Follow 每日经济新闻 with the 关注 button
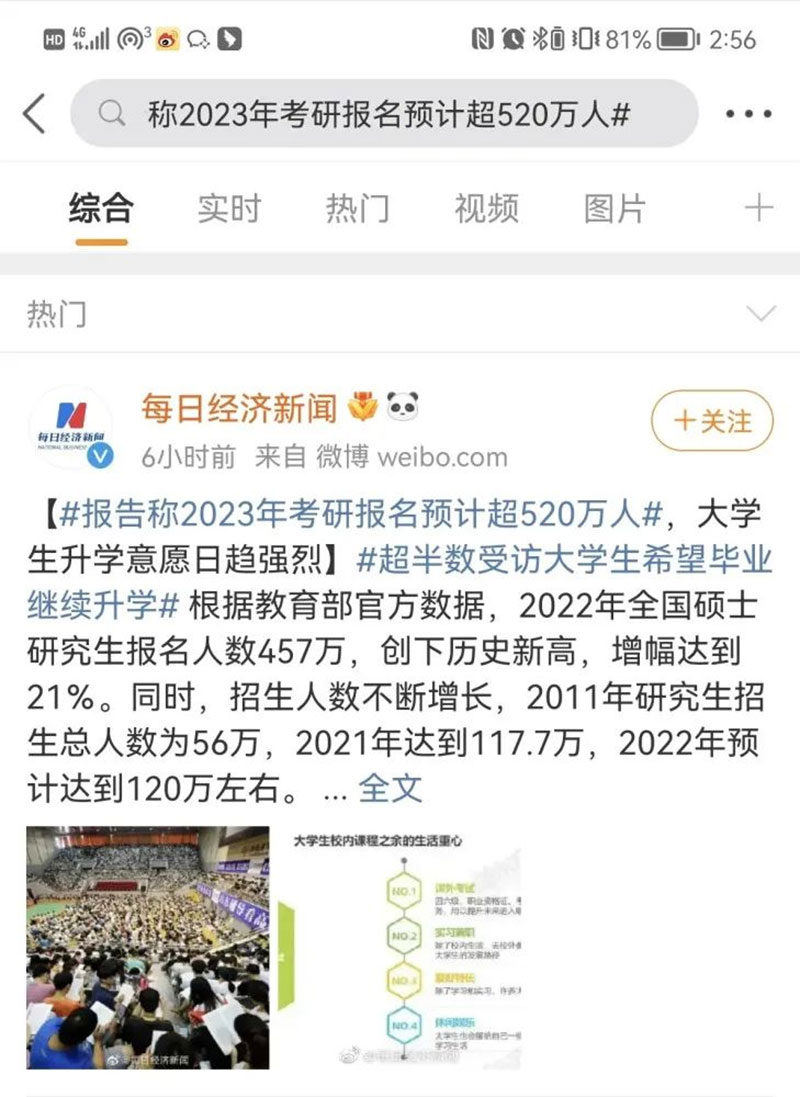Image resolution: width=800 pixels, height=1097 pixels. (712, 421)
